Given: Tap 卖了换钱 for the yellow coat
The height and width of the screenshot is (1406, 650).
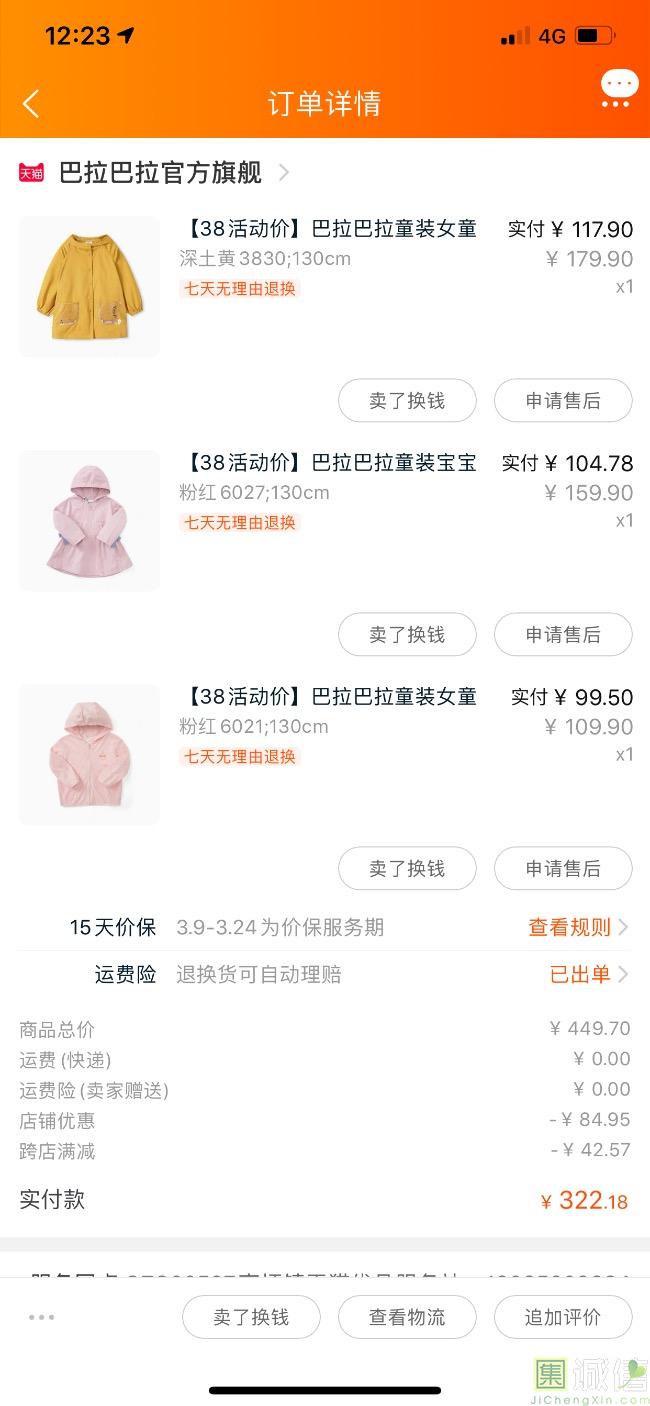Looking at the screenshot, I should [407, 401].
